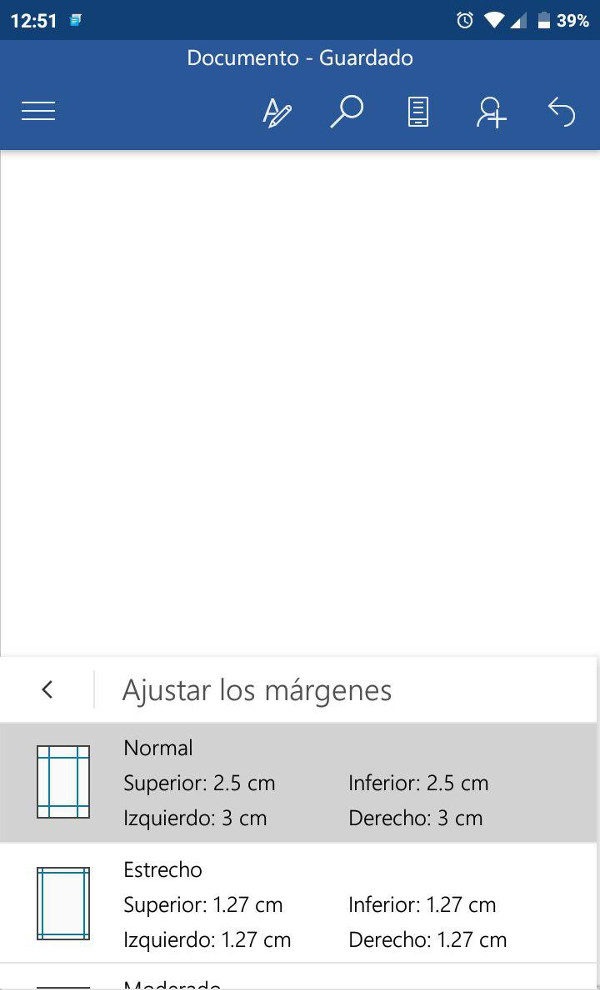Undo the last action
The height and width of the screenshot is (990, 600).
click(x=562, y=112)
